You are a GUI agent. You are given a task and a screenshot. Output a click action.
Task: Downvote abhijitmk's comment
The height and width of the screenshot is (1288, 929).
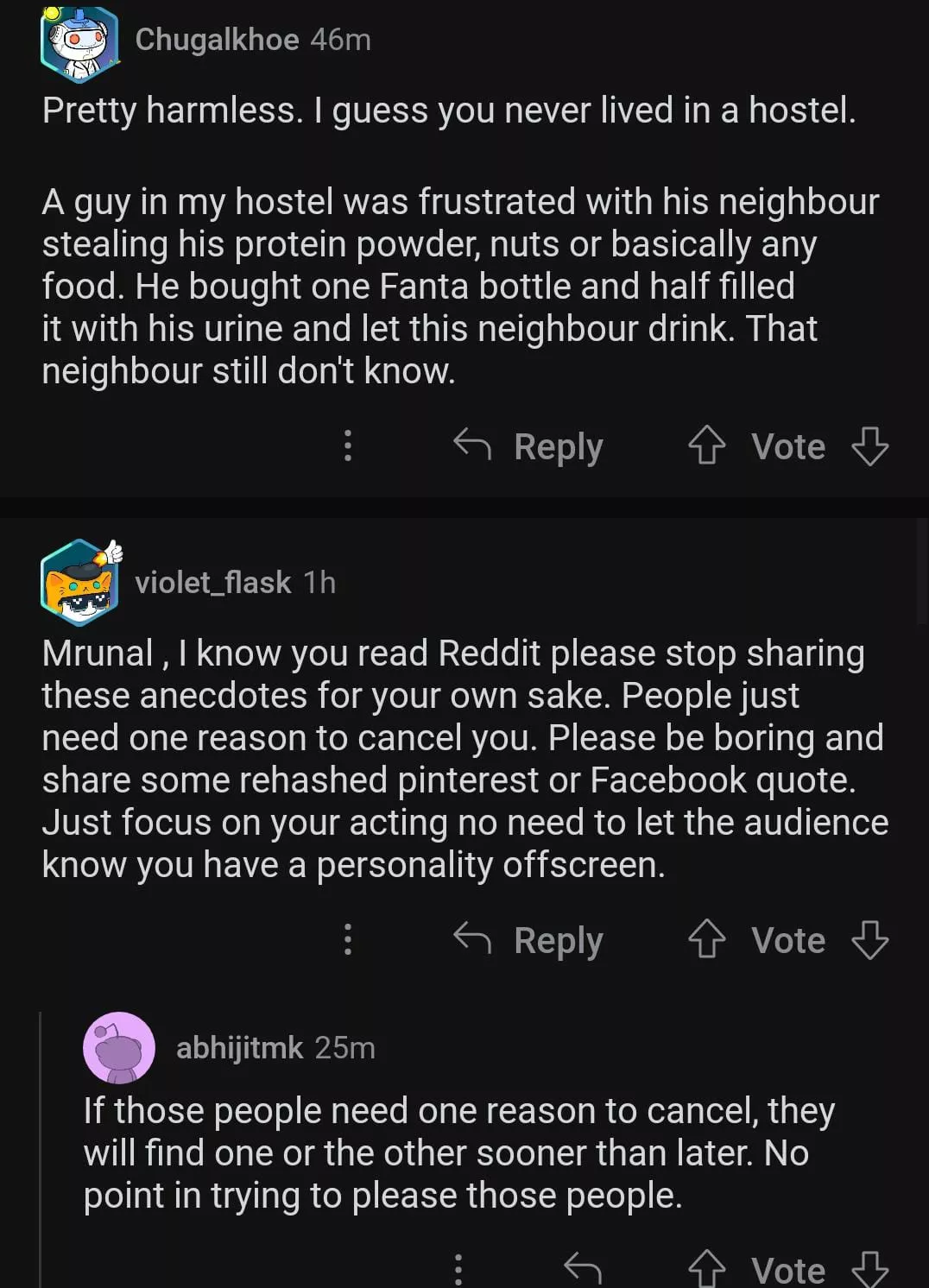pos(869,1269)
